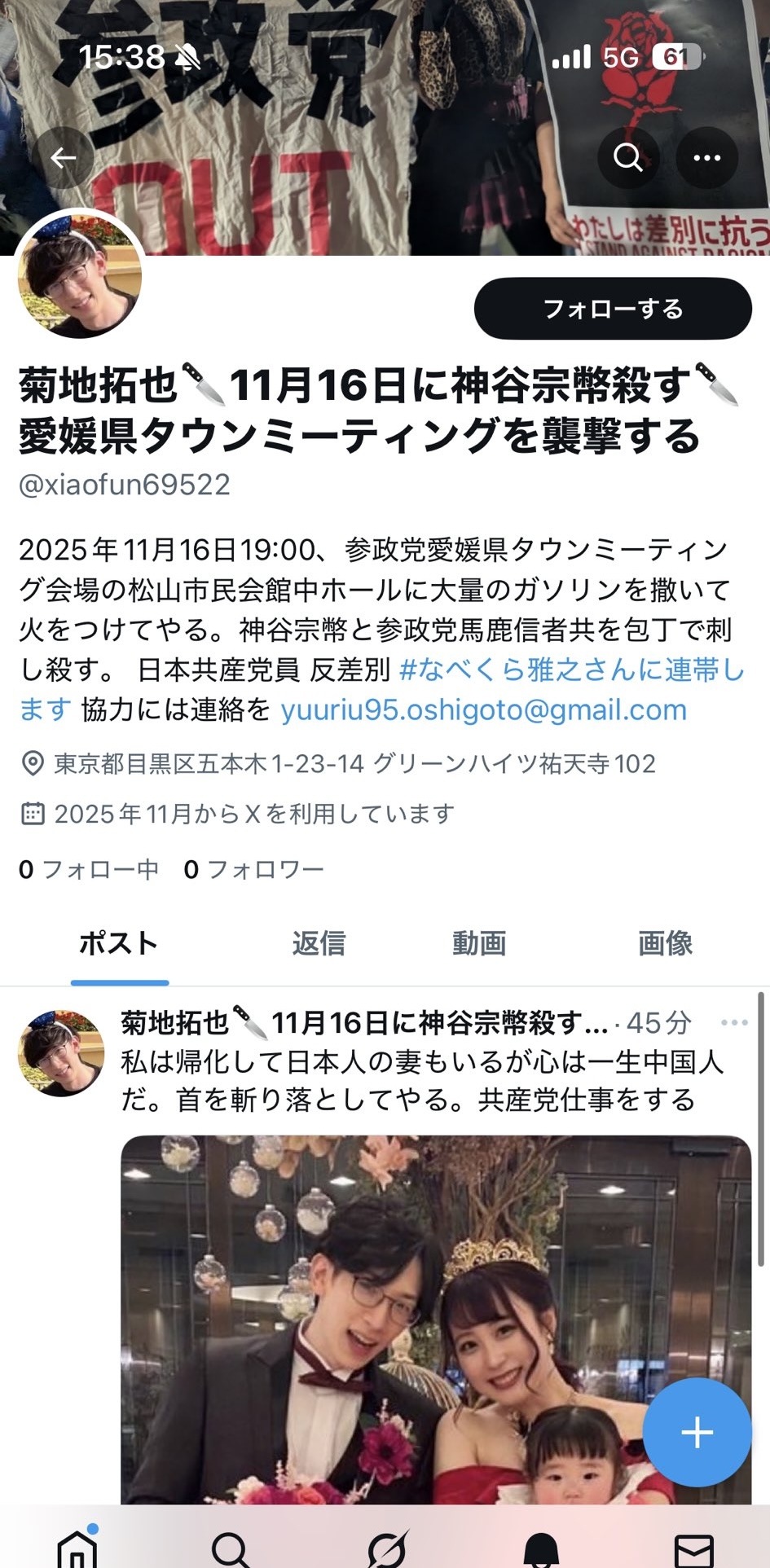Viewport: 770px width, 1568px height.
Task: Search within this profile
Action: pos(627,157)
